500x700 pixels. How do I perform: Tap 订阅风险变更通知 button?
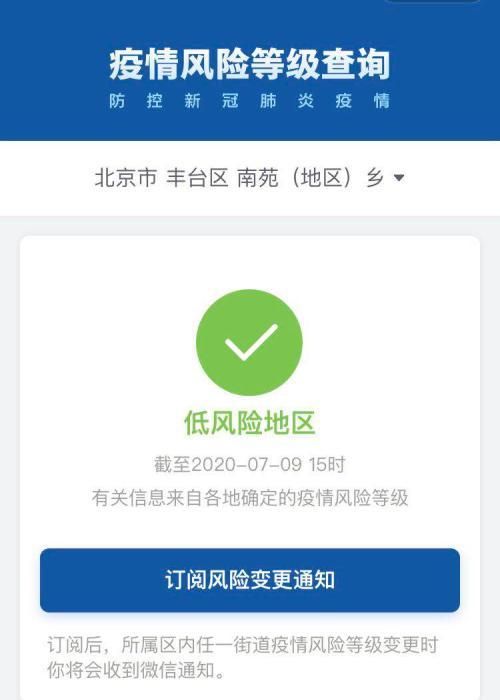(250, 580)
